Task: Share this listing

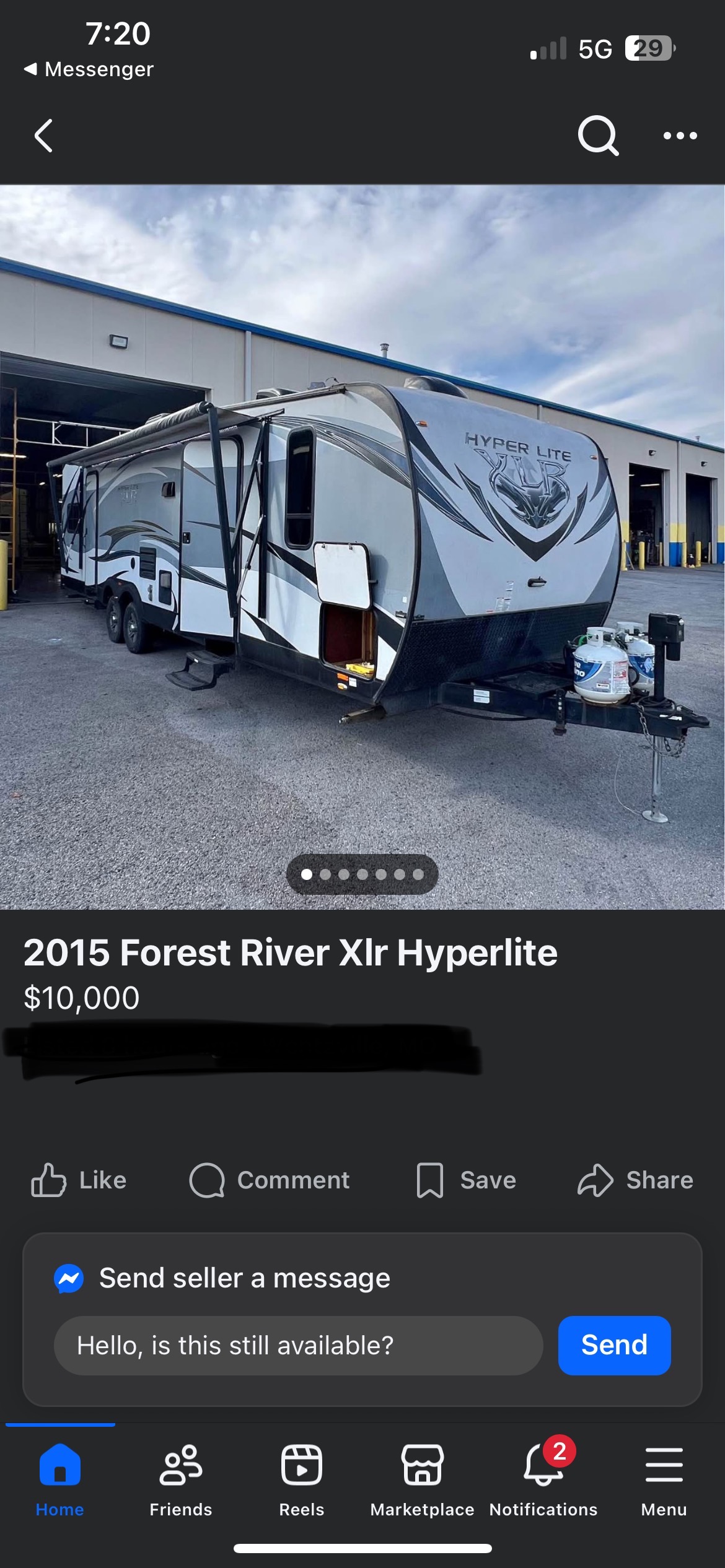Action: pos(635,1180)
